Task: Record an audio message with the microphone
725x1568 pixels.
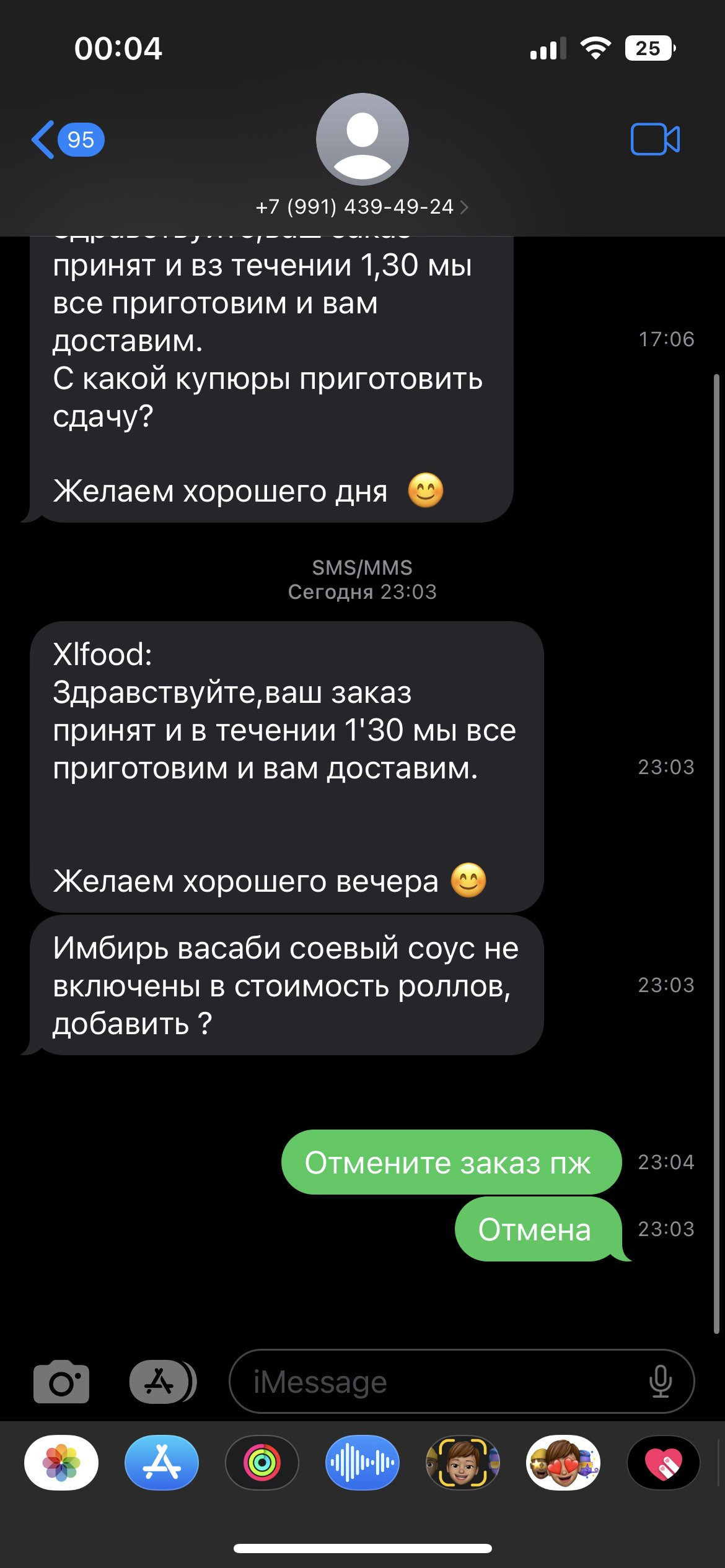Action: (x=661, y=1382)
